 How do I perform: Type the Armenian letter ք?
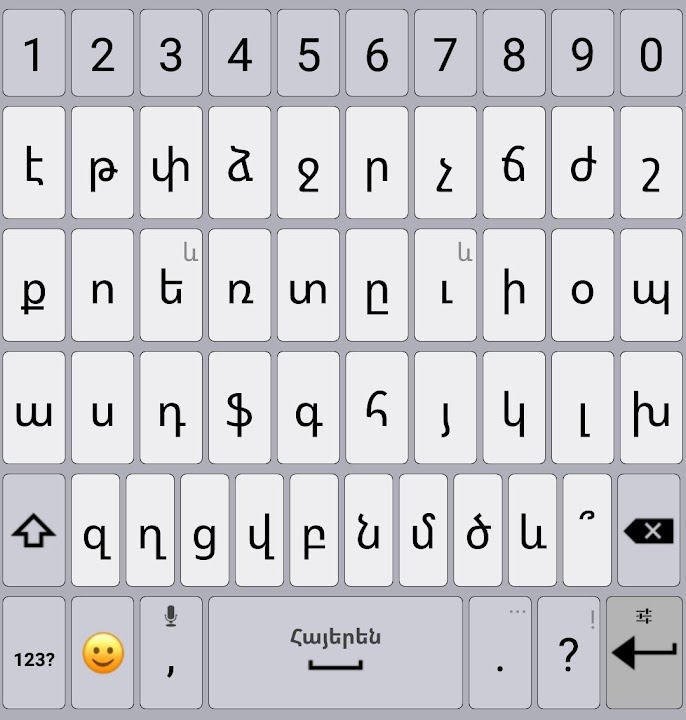[x=34, y=286]
